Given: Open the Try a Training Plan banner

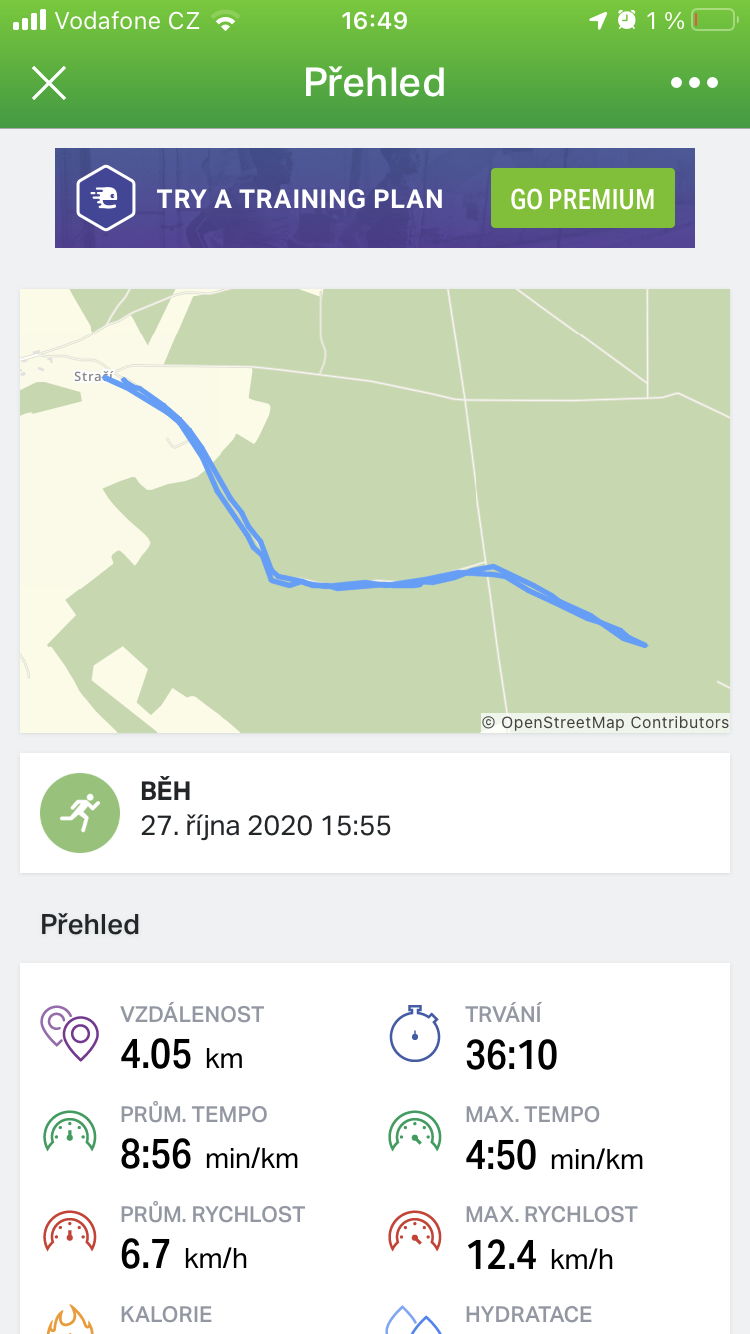Looking at the screenshot, I should click(x=375, y=198).
